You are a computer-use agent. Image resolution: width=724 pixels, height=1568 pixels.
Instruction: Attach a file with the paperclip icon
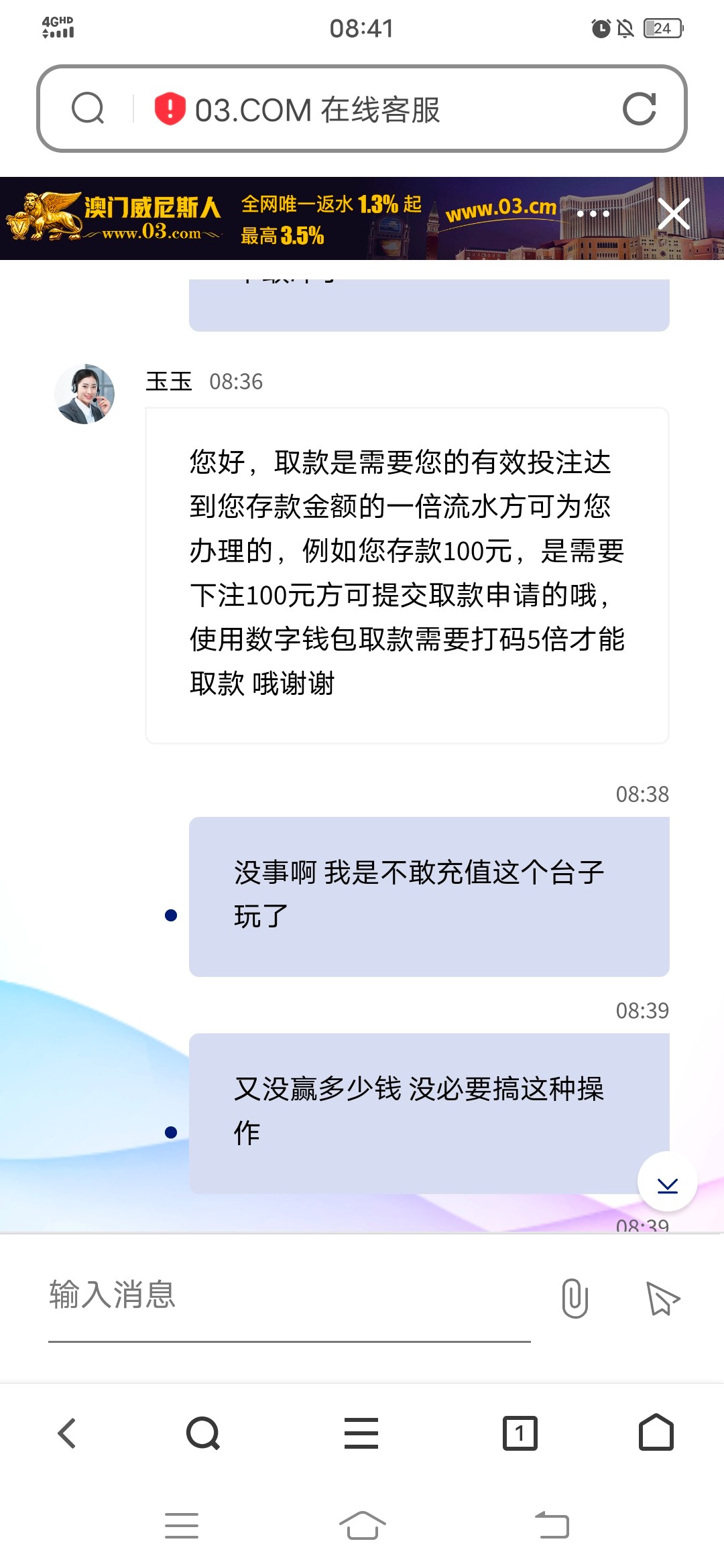575,1298
